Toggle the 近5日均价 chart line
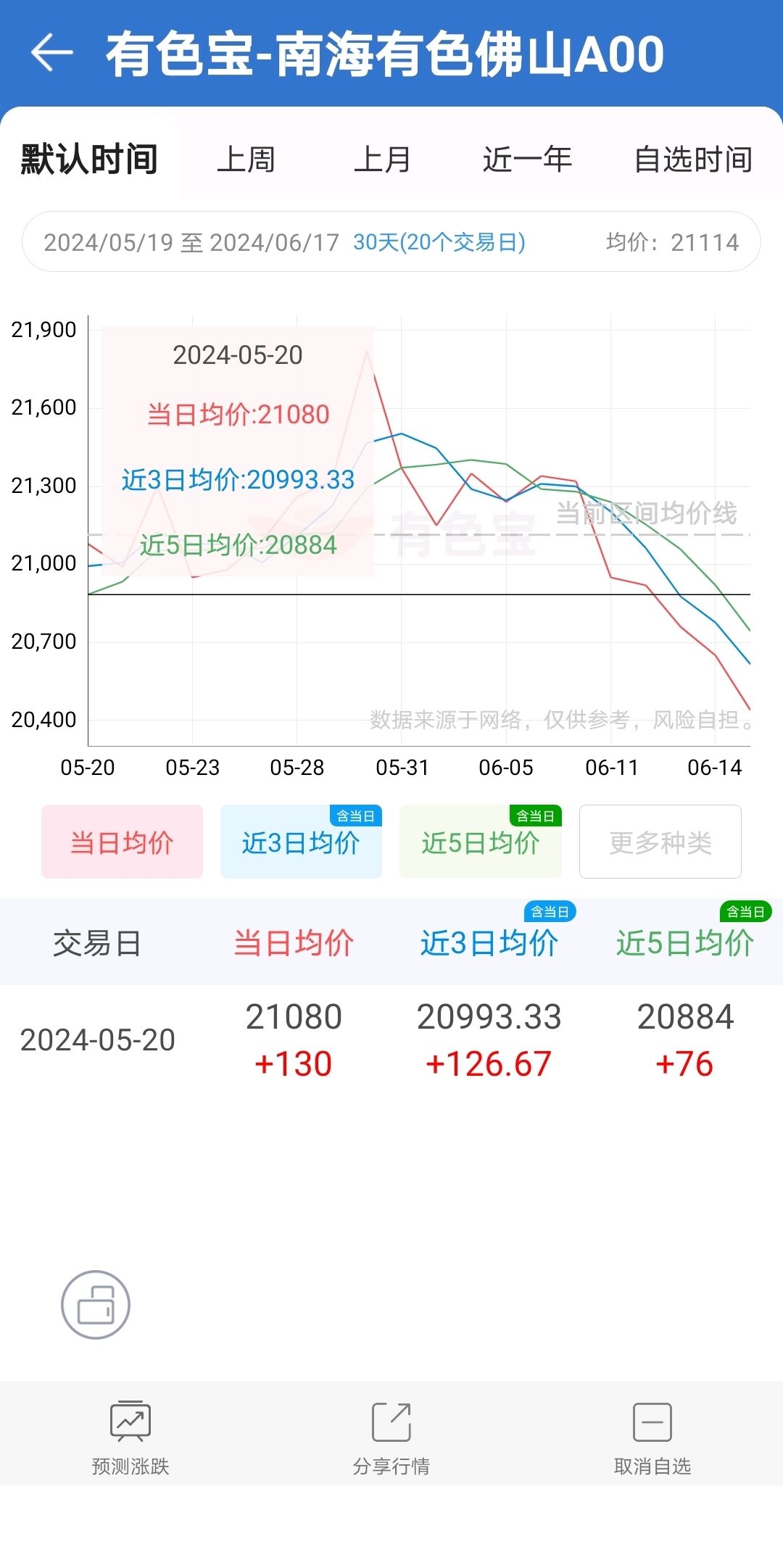Viewport: 783px width, 1568px height. click(481, 842)
